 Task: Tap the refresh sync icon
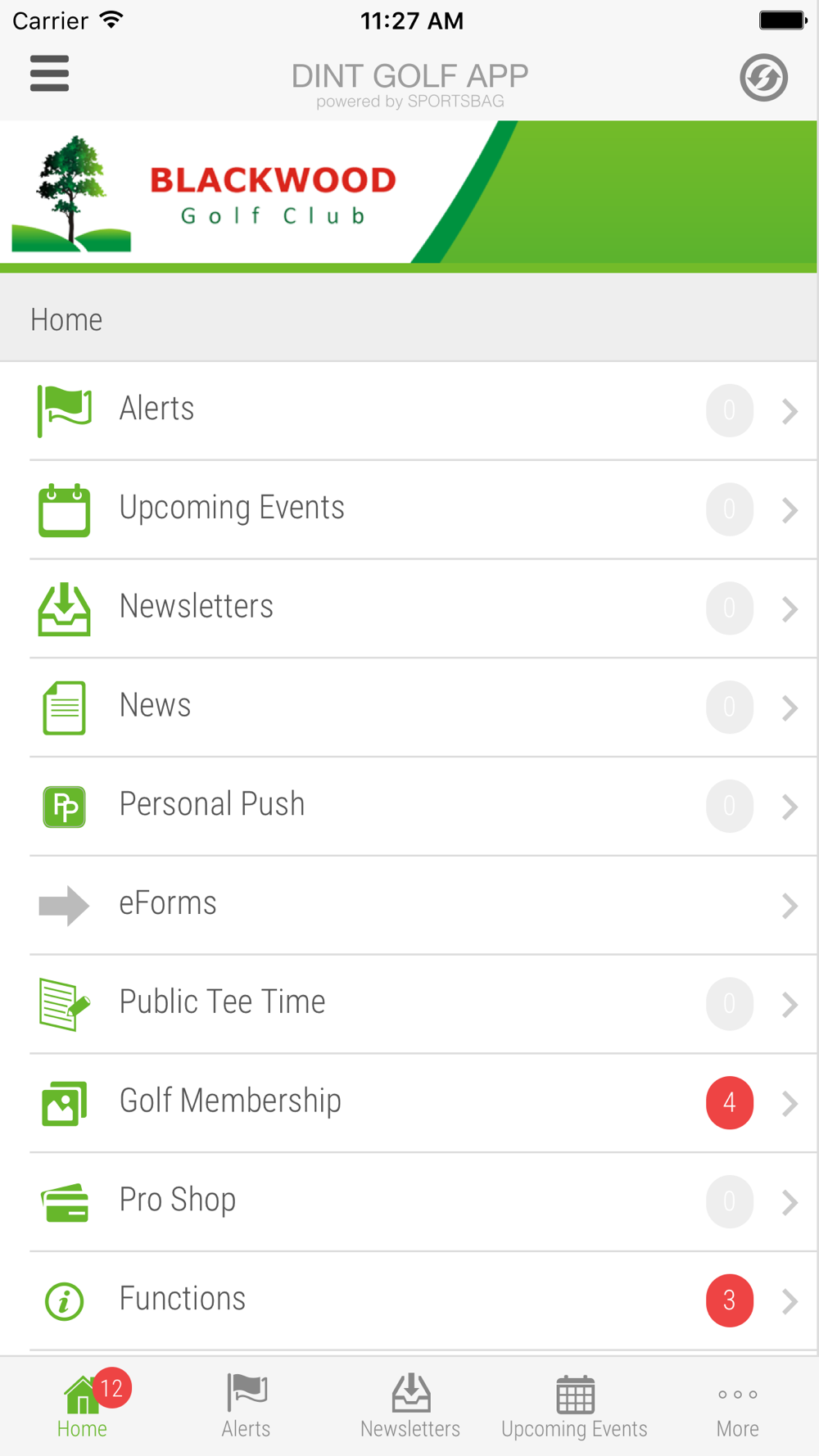[763, 78]
